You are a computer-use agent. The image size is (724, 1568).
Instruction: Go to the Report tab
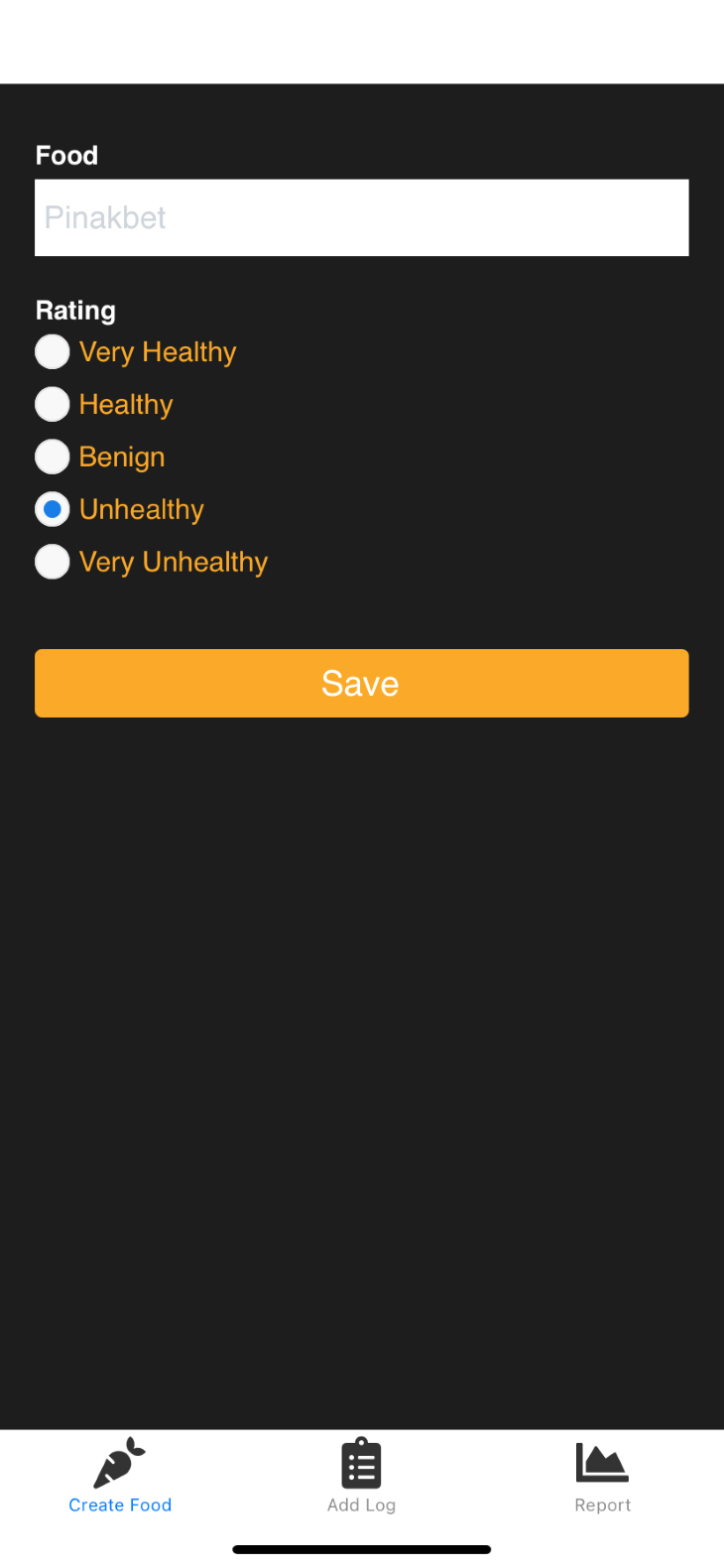click(x=602, y=1477)
